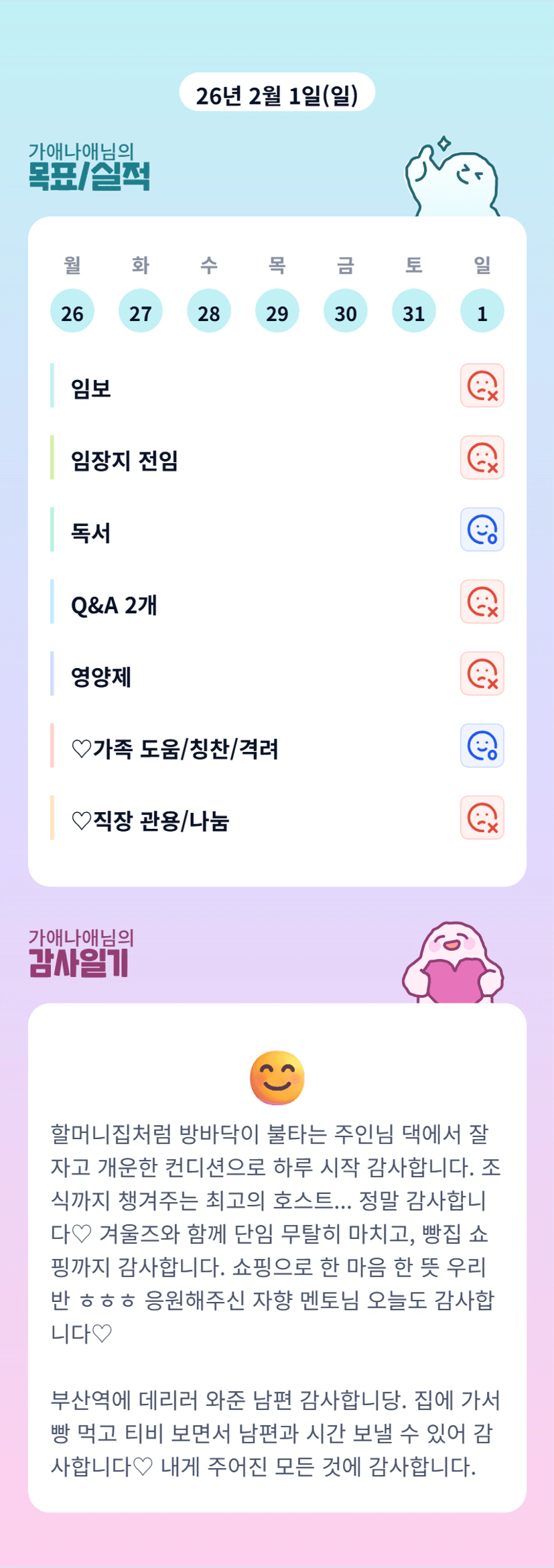The image size is (554, 1568).
Task: Toggle the status face for Q&A 2개
Action: [x=482, y=602]
